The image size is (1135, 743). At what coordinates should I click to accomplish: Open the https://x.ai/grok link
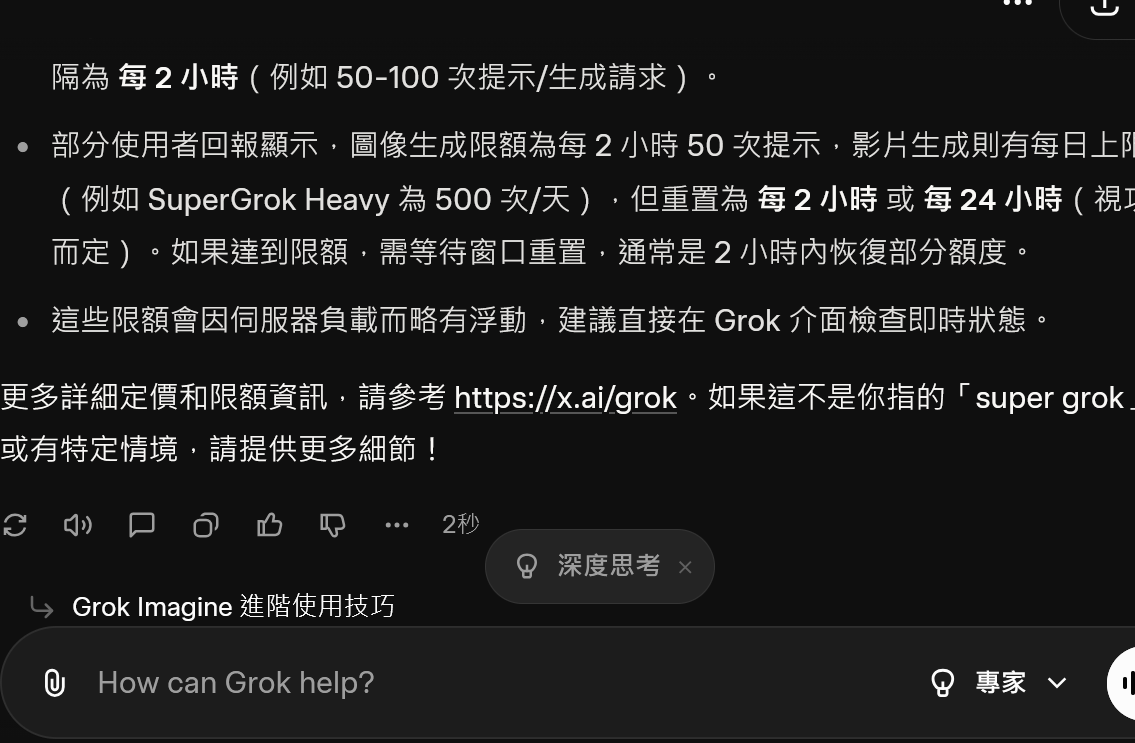click(565, 398)
